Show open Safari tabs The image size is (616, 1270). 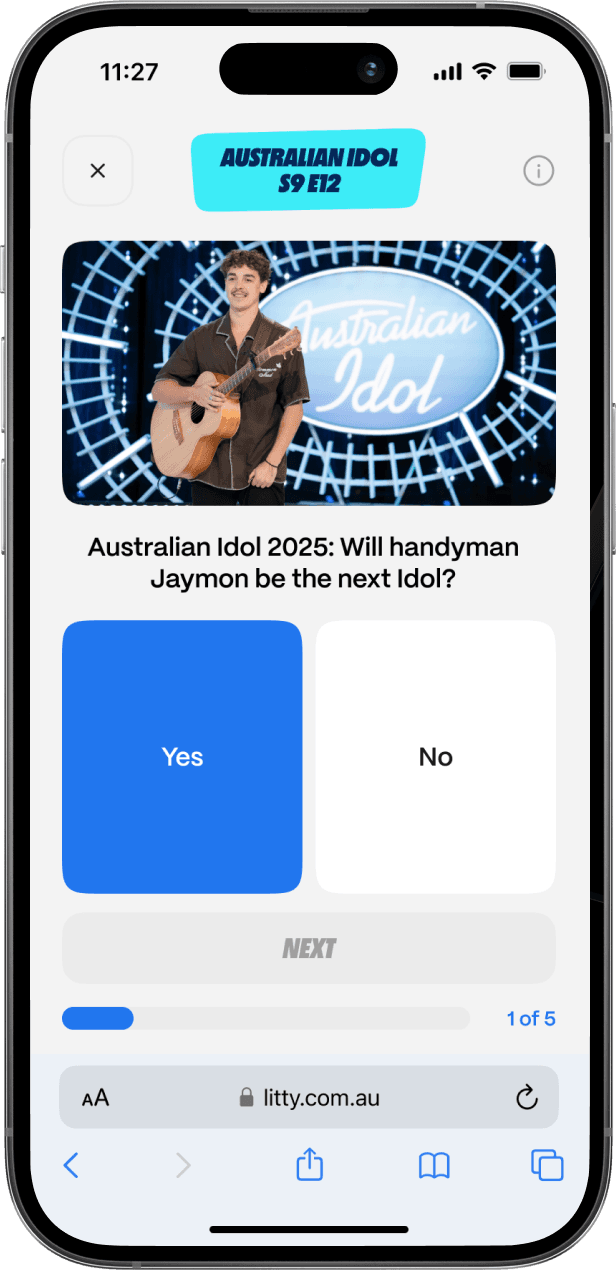click(x=547, y=1165)
